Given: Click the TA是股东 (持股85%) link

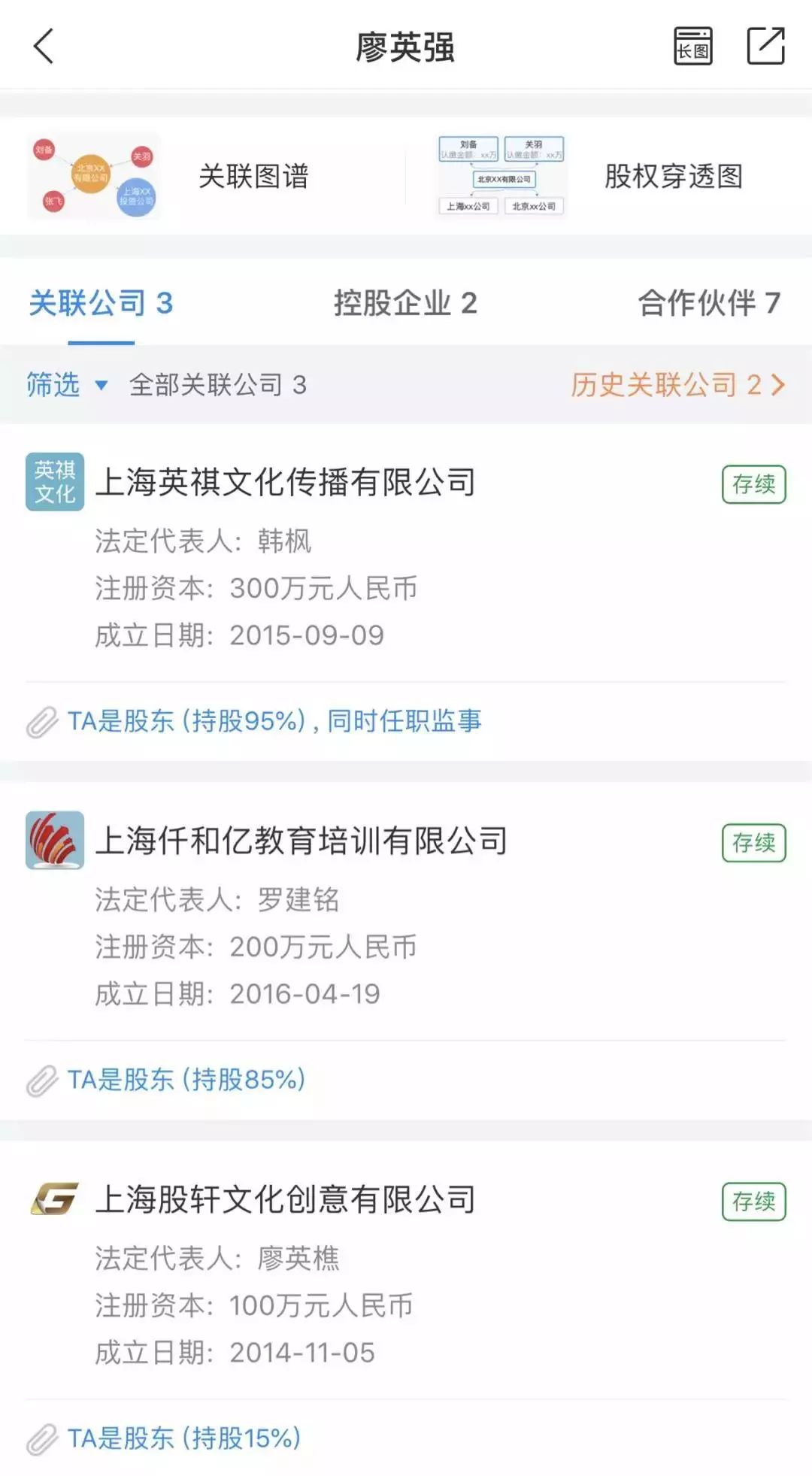Looking at the screenshot, I should coord(184,1080).
